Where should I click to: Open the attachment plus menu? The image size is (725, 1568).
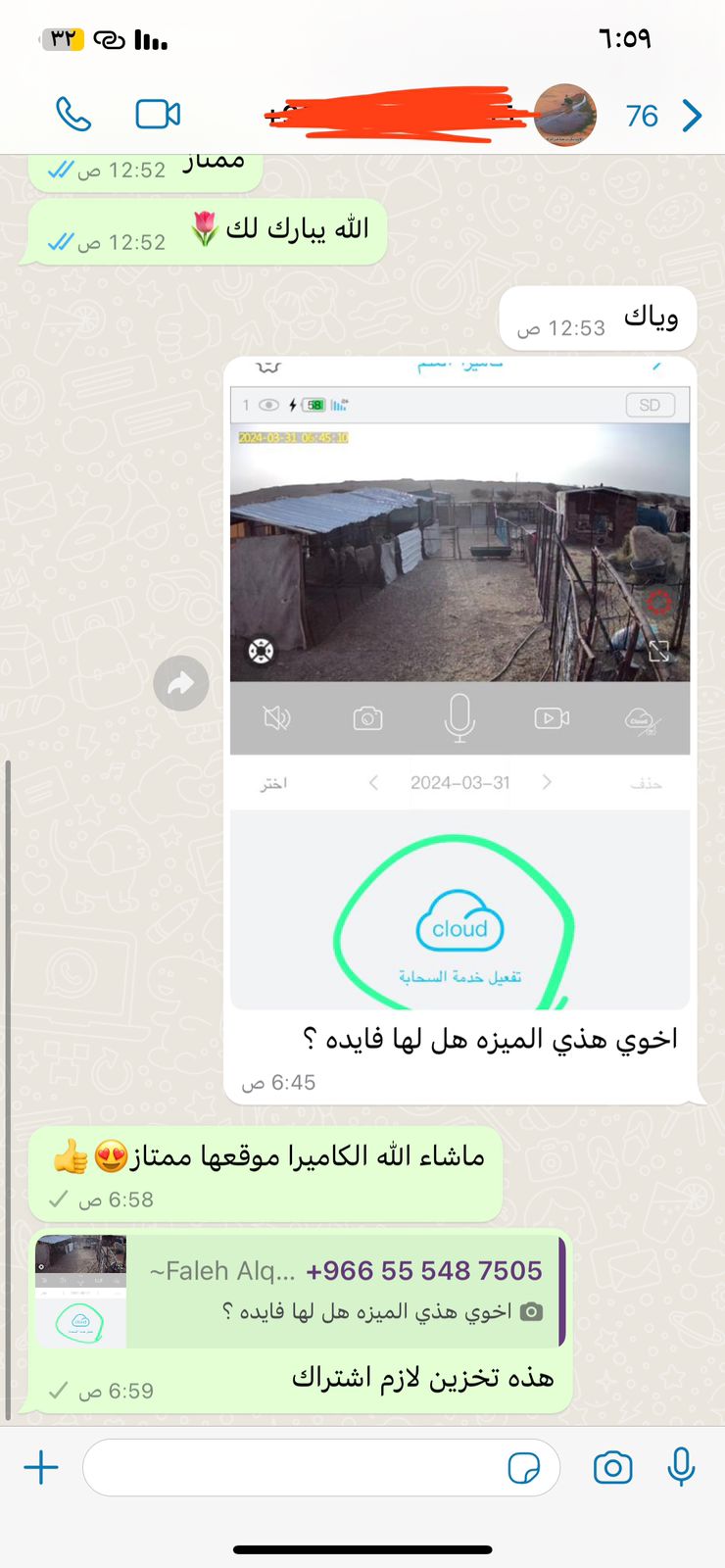click(x=41, y=1467)
